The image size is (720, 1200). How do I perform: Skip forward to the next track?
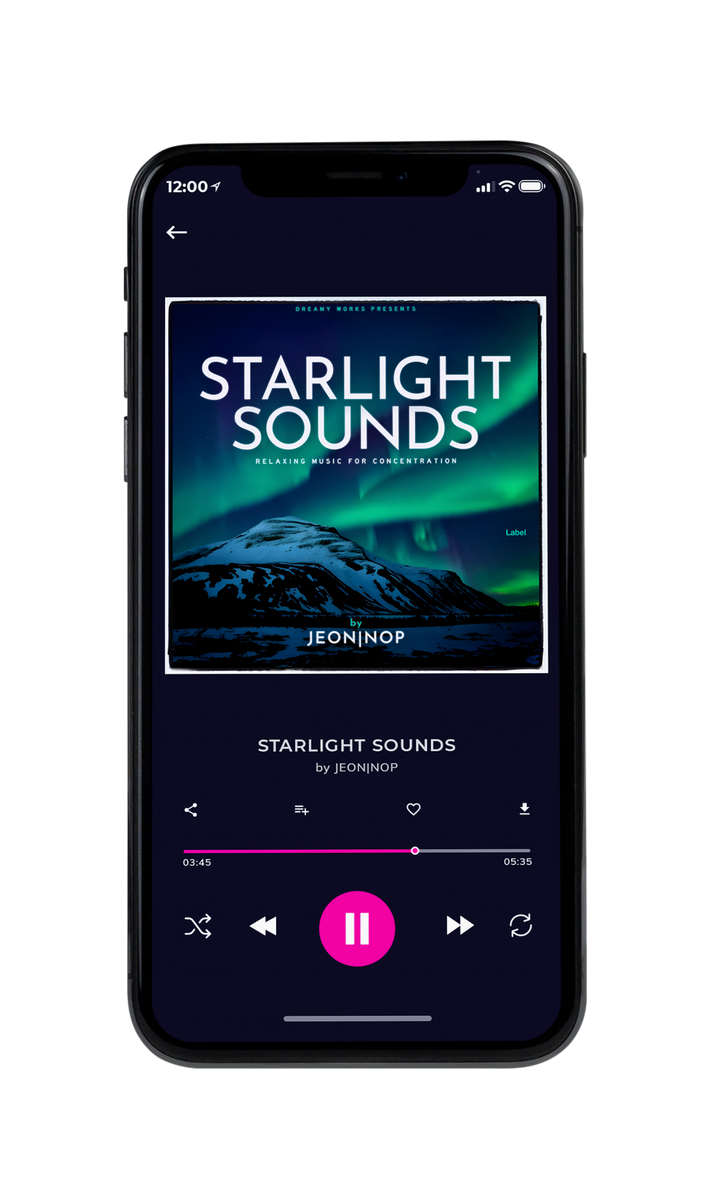coord(460,926)
